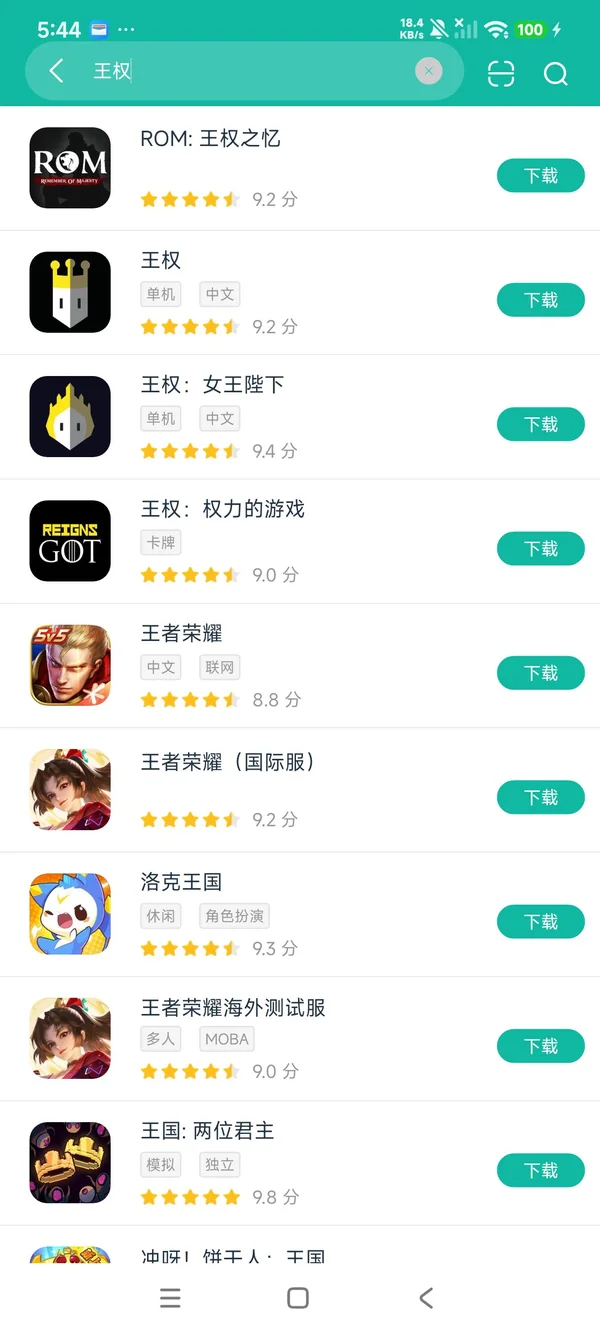The image size is (600, 1333).
Task: Open the 王国: 两位君主 result
Action: pyautogui.click(x=207, y=1131)
